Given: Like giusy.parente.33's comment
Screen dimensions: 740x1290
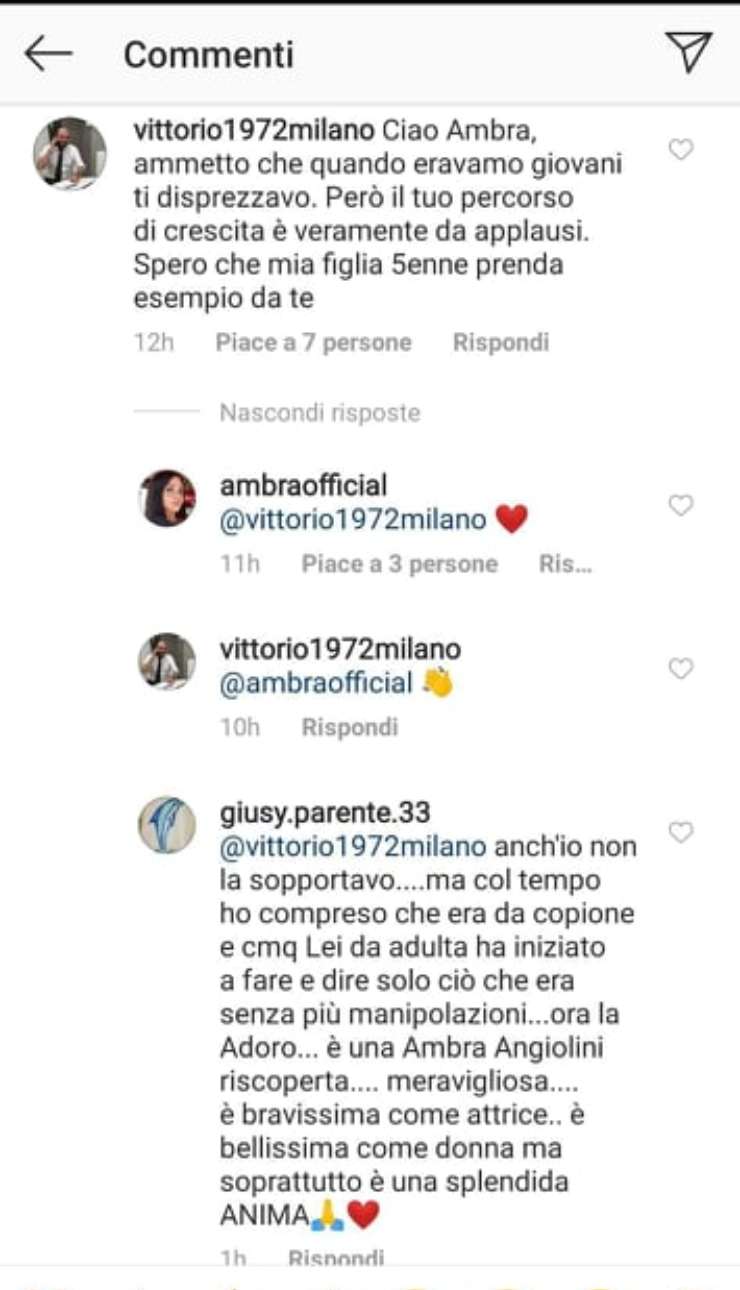Looking at the screenshot, I should click(680, 832).
